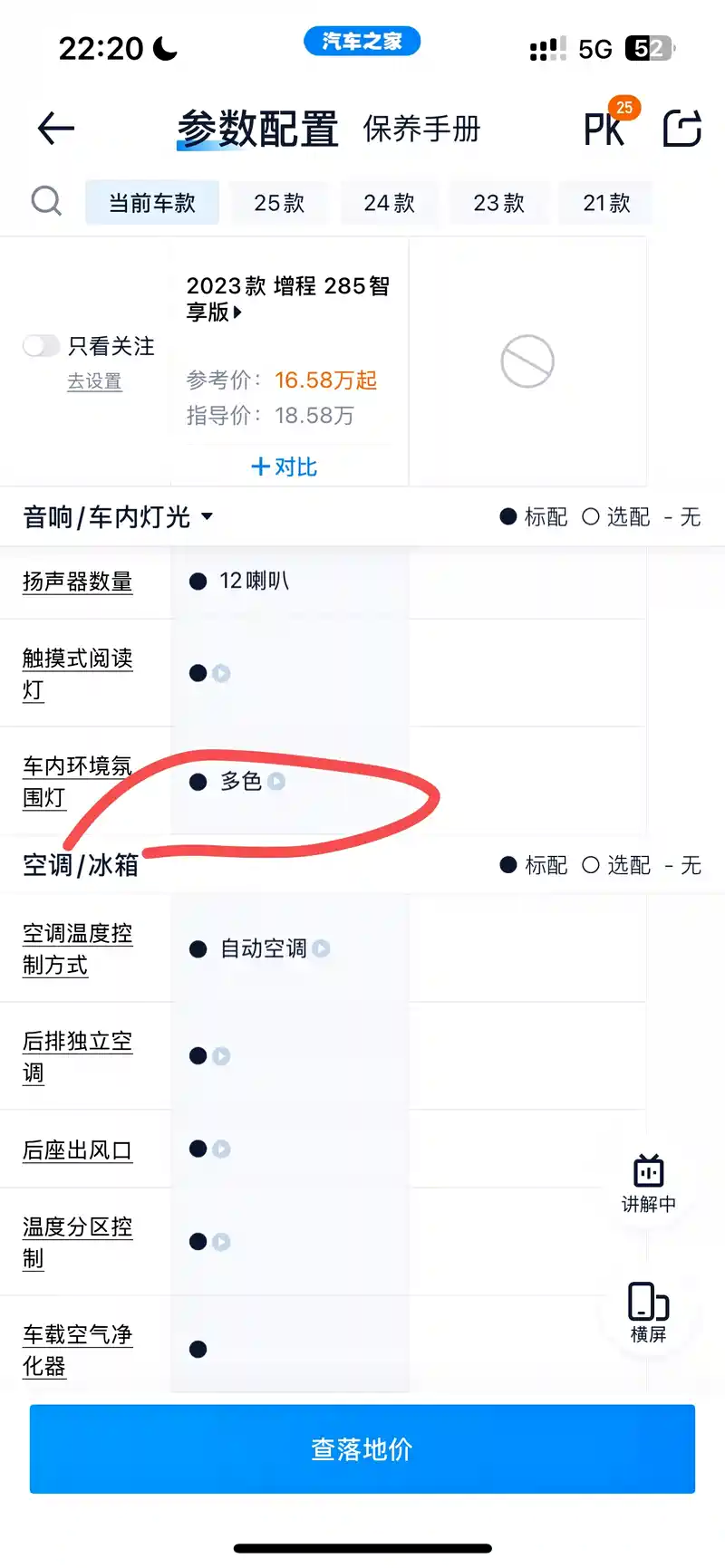Open the parameter search icon
The width and height of the screenshot is (725, 1568).
tap(46, 201)
